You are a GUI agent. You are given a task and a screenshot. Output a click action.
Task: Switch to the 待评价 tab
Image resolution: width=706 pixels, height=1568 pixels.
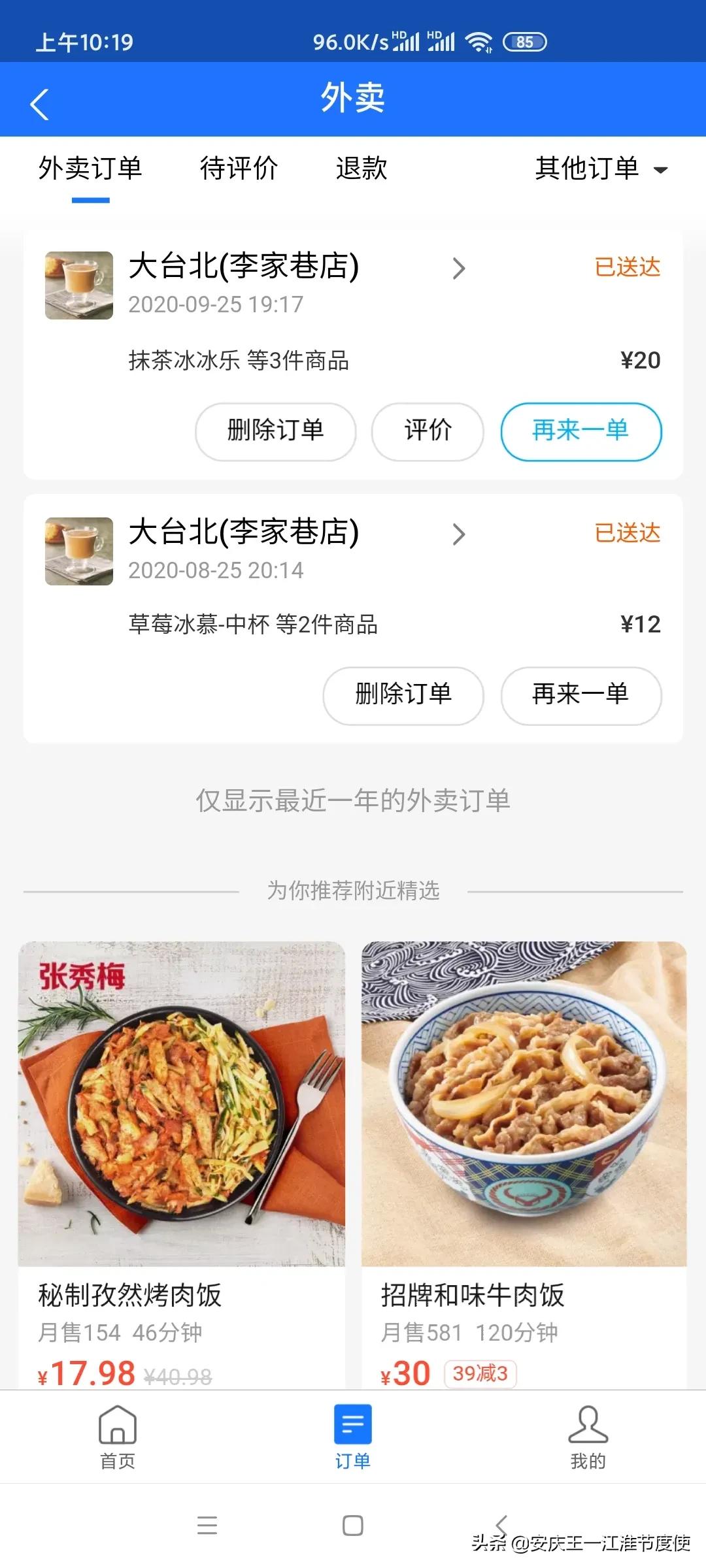coord(239,169)
